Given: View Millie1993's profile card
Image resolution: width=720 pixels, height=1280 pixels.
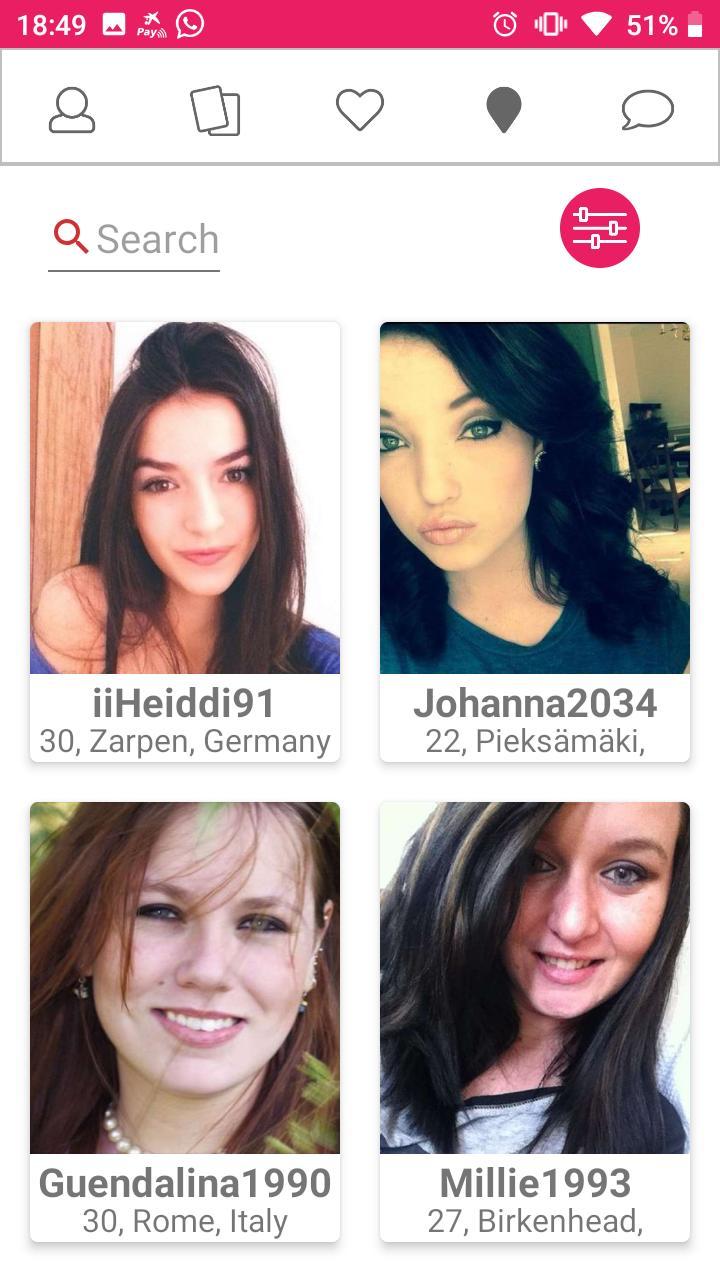Looking at the screenshot, I should coord(535,1020).
